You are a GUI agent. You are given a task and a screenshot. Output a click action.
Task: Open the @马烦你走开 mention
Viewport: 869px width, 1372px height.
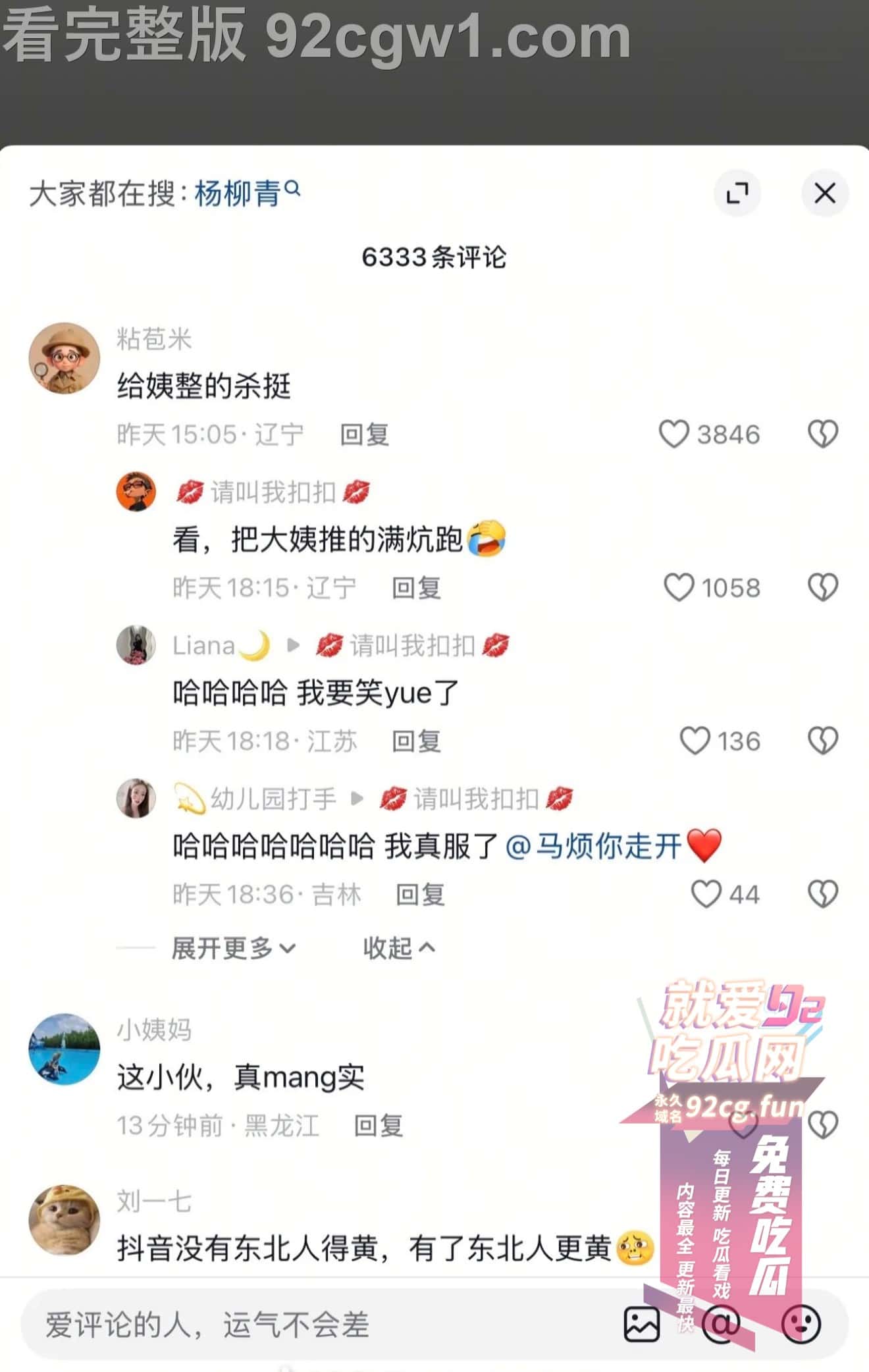point(594,846)
